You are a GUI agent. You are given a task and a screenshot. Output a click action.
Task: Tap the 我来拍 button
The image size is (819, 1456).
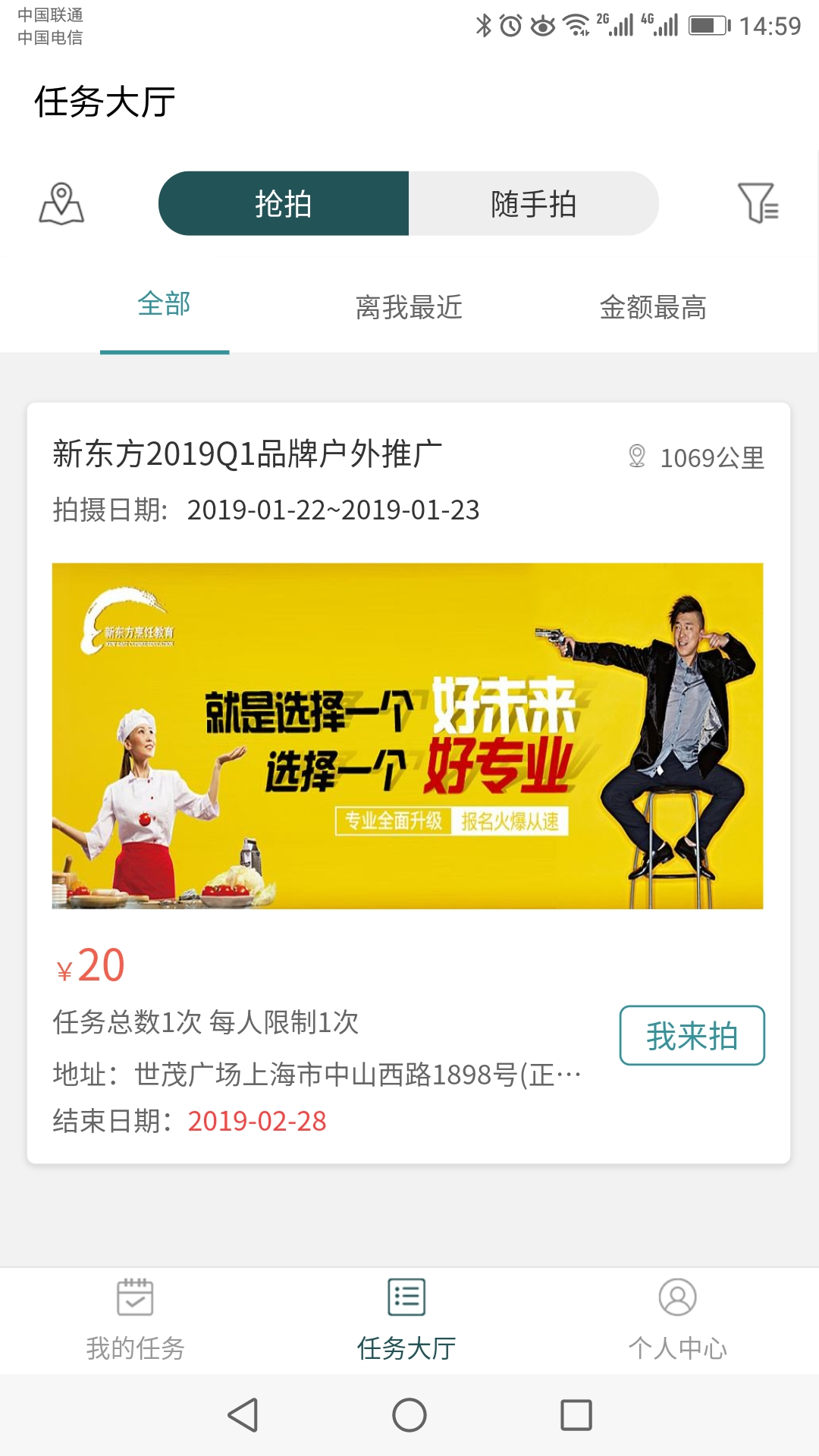click(692, 1035)
